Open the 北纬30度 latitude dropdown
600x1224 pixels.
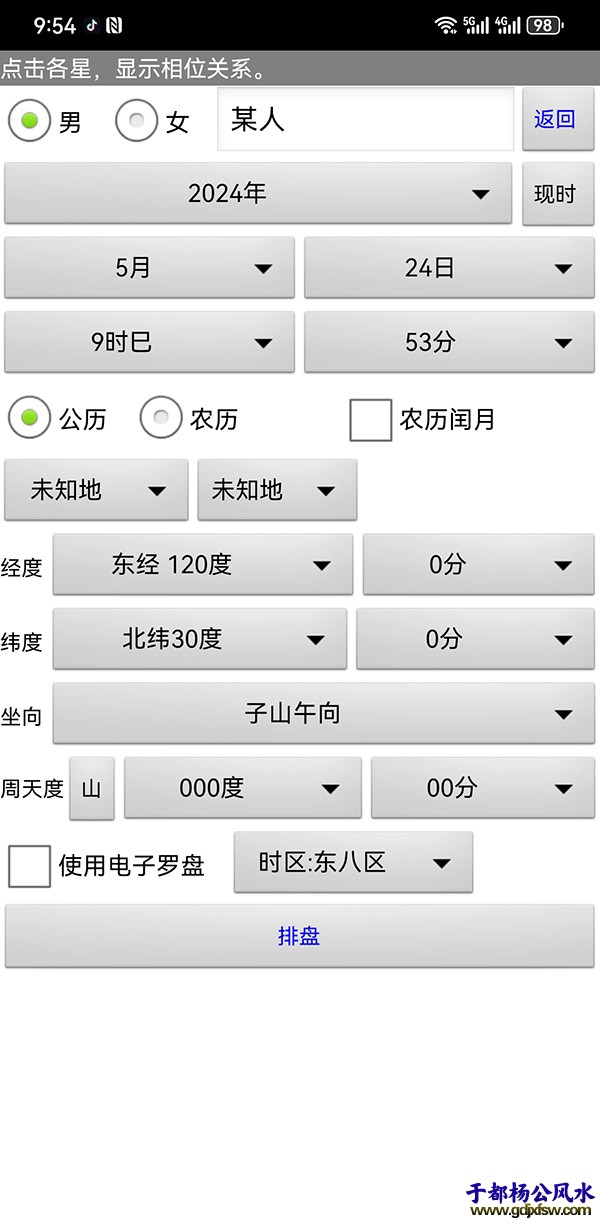[x=200, y=639]
